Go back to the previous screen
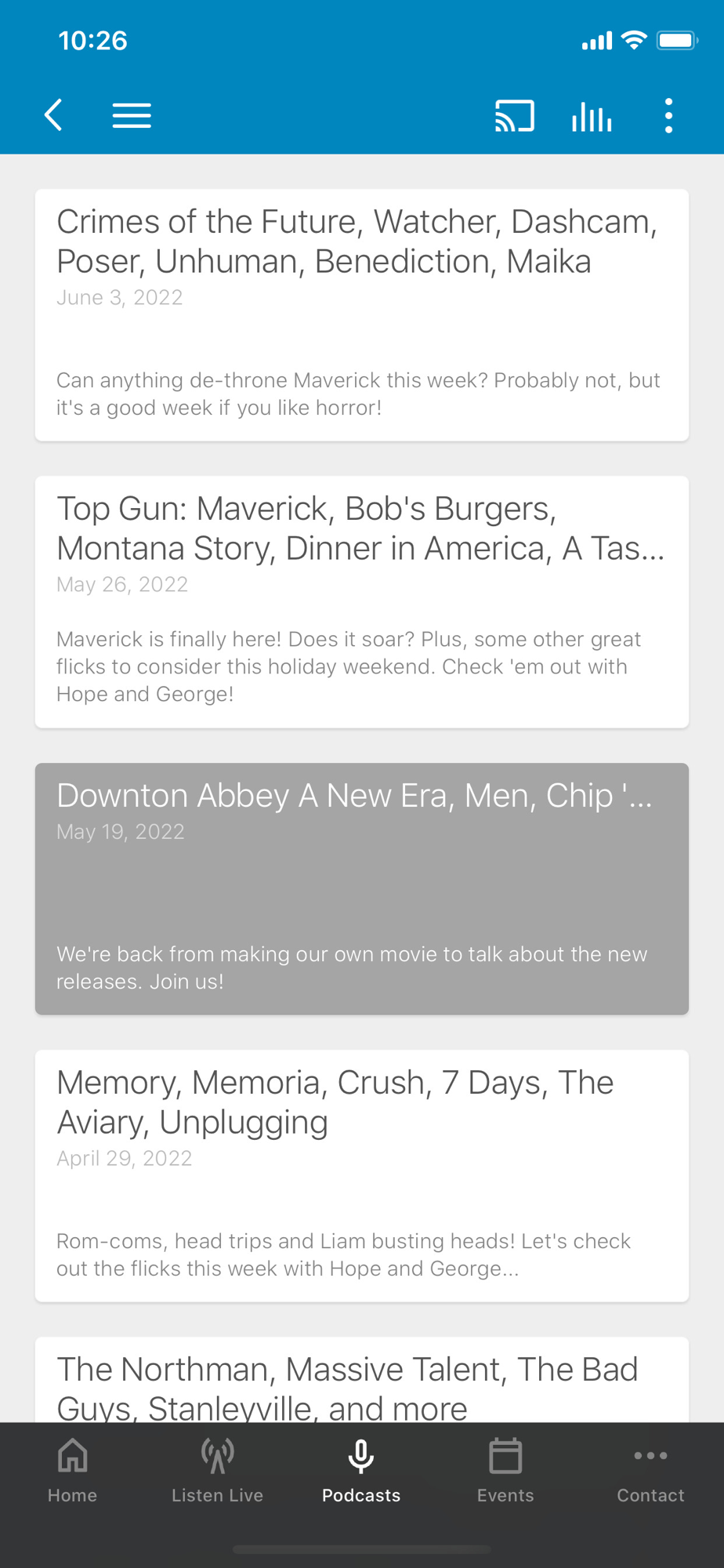This screenshot has width=724, height=1568. click(x=53, y=115)
